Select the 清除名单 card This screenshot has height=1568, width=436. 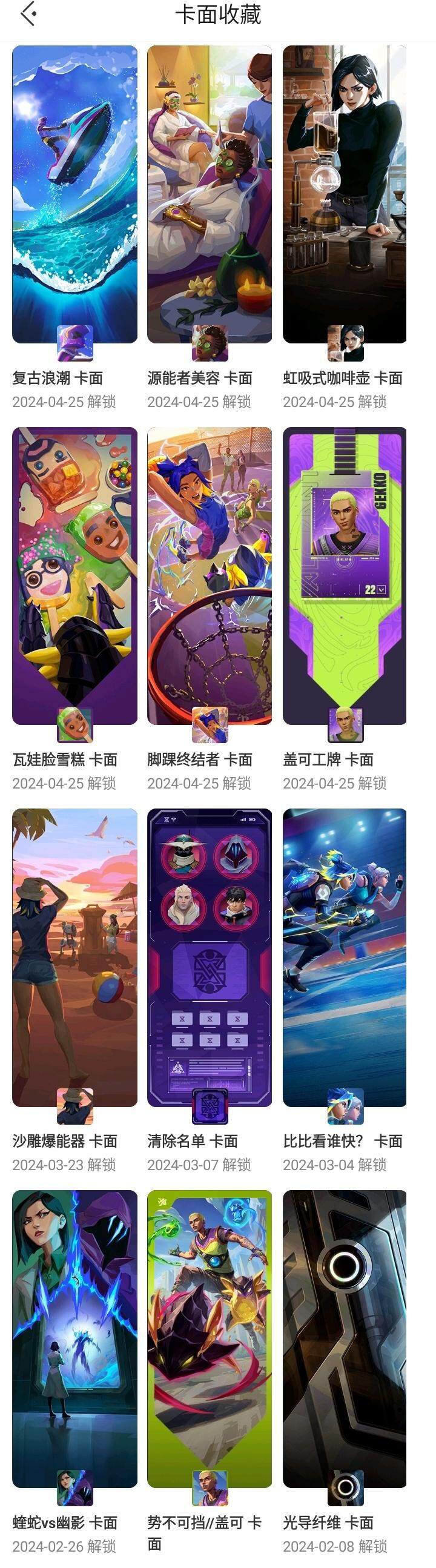(x=210, y=958)
